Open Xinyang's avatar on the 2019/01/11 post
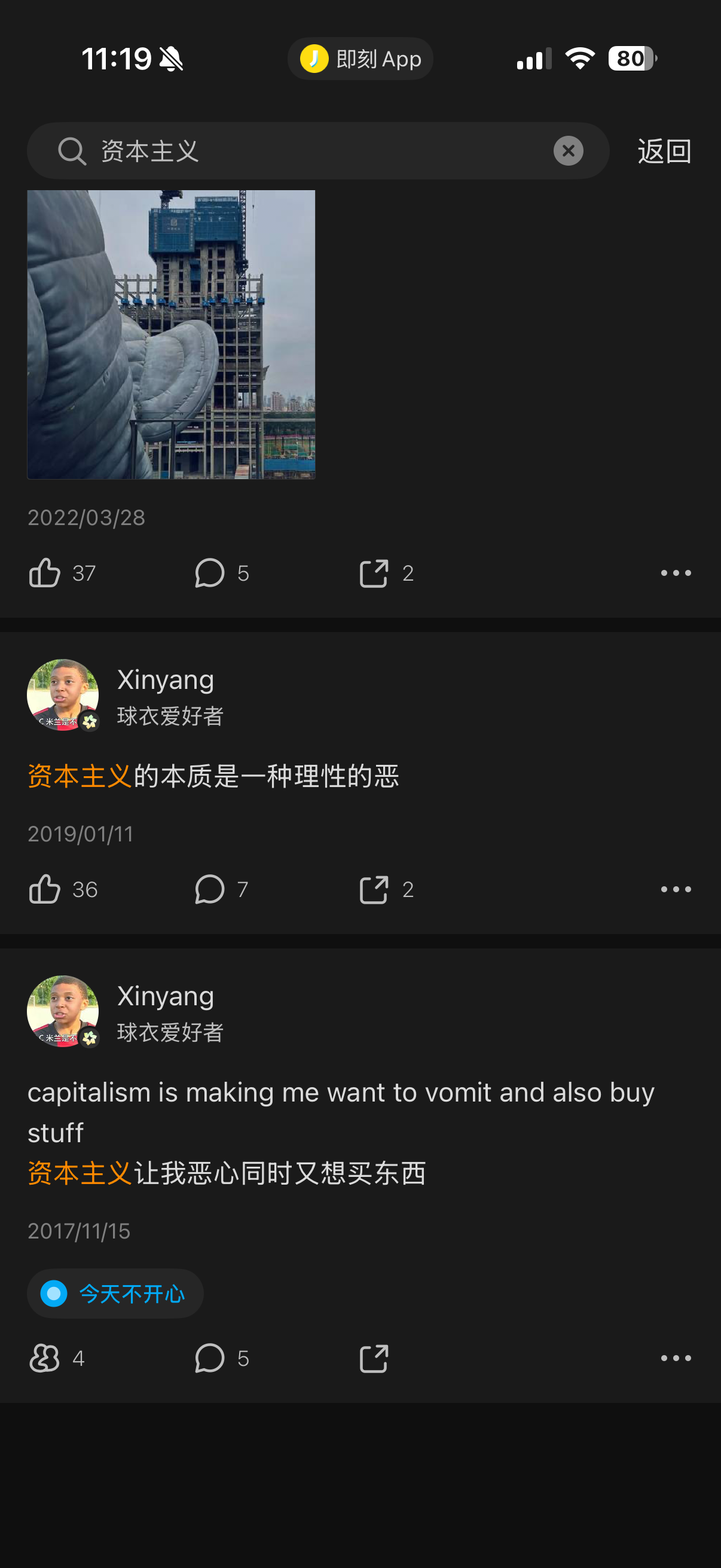The image size is (721, 1568). click(63, 694)
